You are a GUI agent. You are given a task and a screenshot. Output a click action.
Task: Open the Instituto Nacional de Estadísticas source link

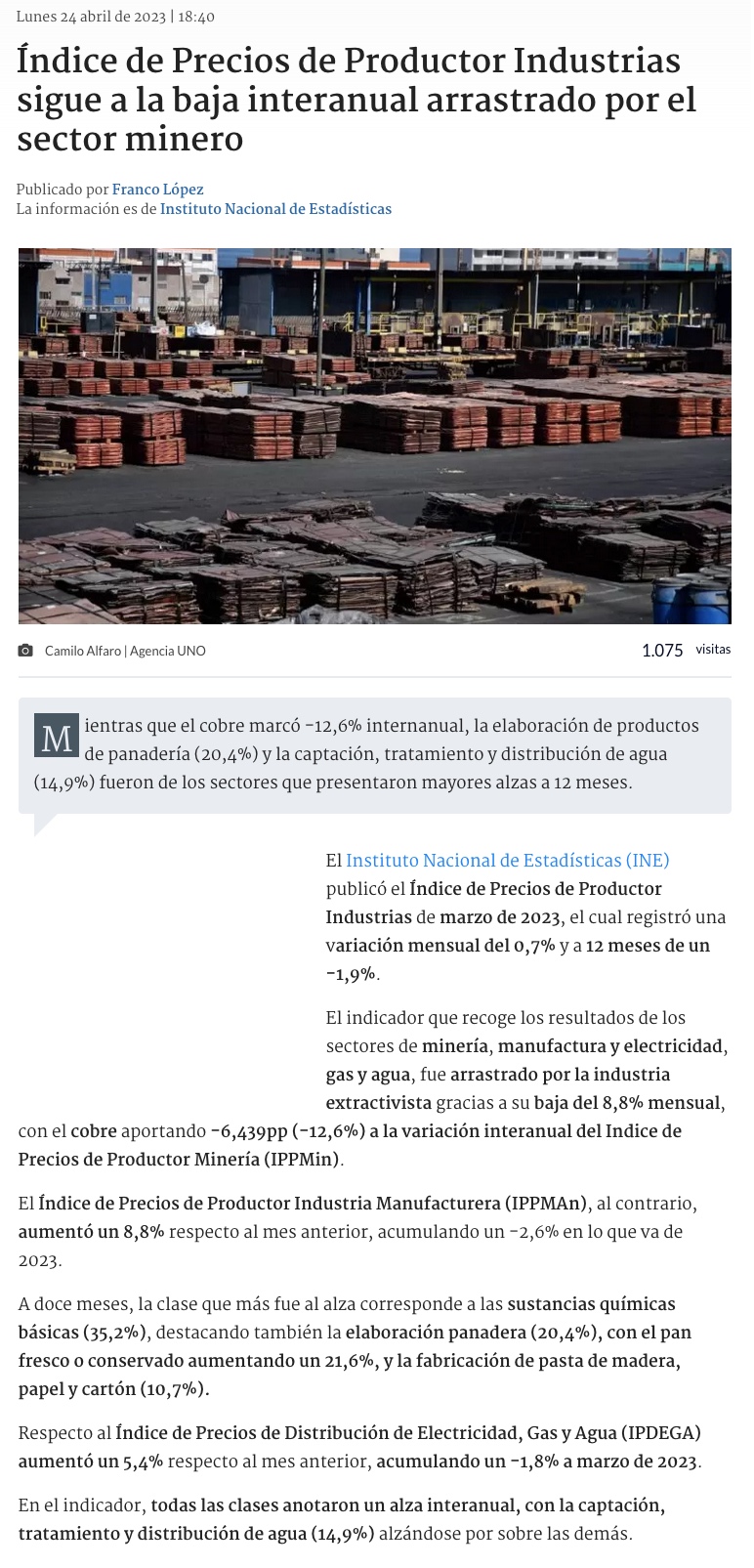tap(275, 209)
